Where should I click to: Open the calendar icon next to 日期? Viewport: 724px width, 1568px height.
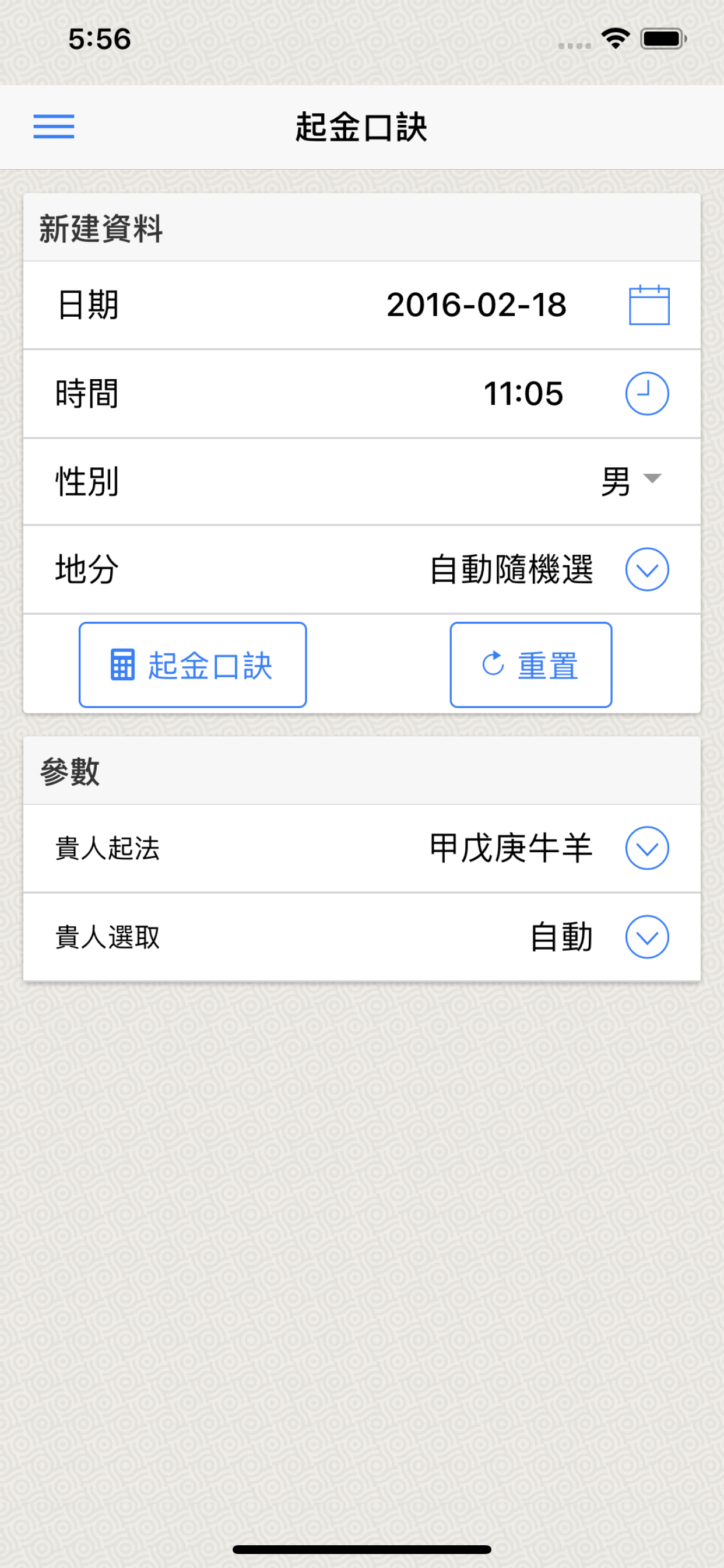(x=647, y=306)
